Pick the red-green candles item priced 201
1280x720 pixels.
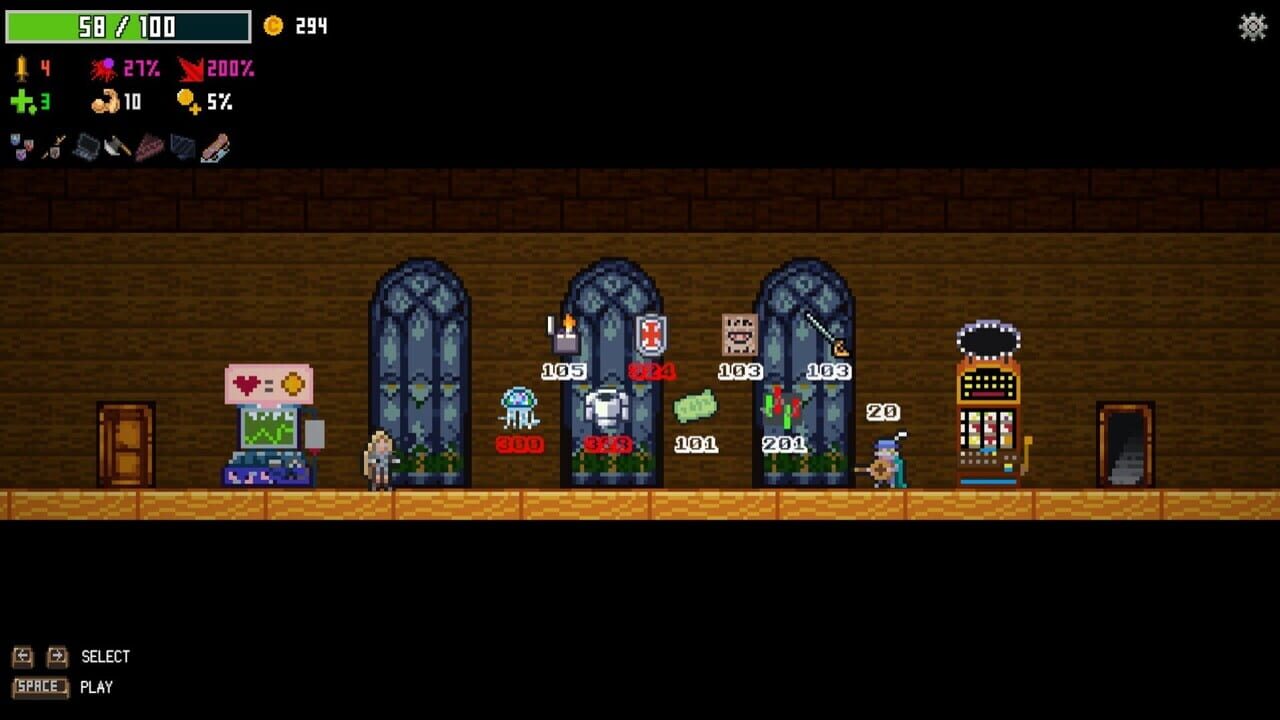point(783,408)
